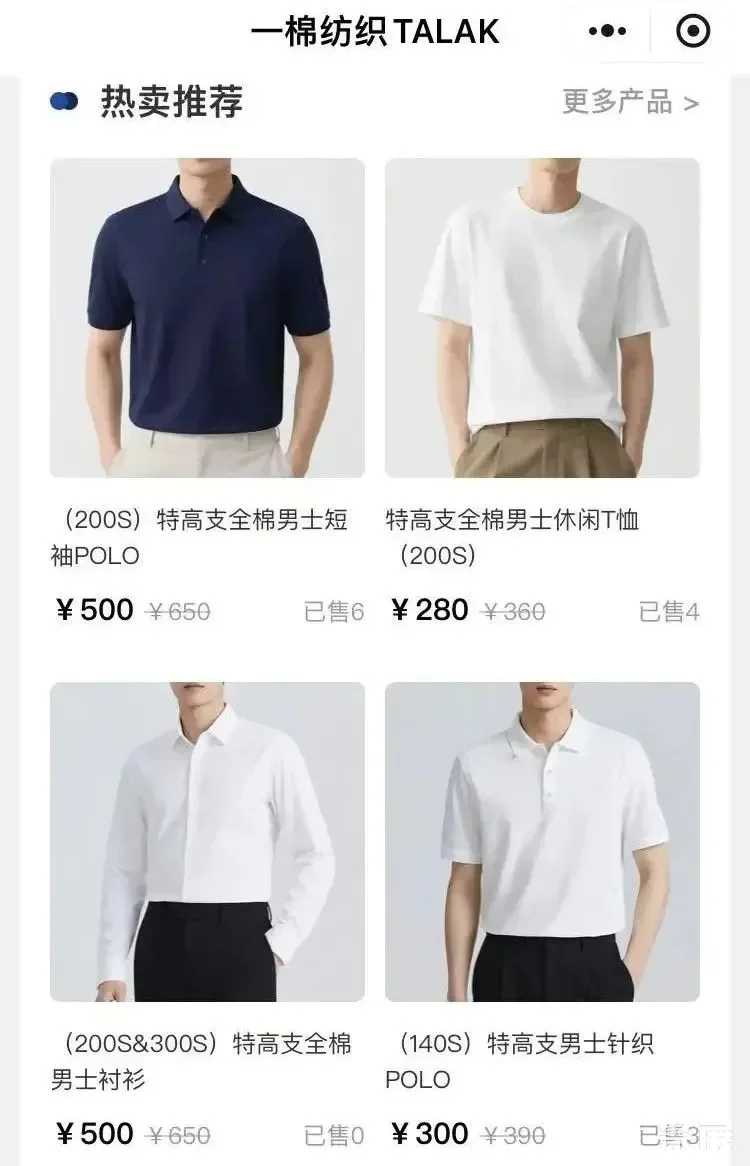Open the white casual T-shirt product photo
Screen dimensions: 750x1166
pos(545,318)
